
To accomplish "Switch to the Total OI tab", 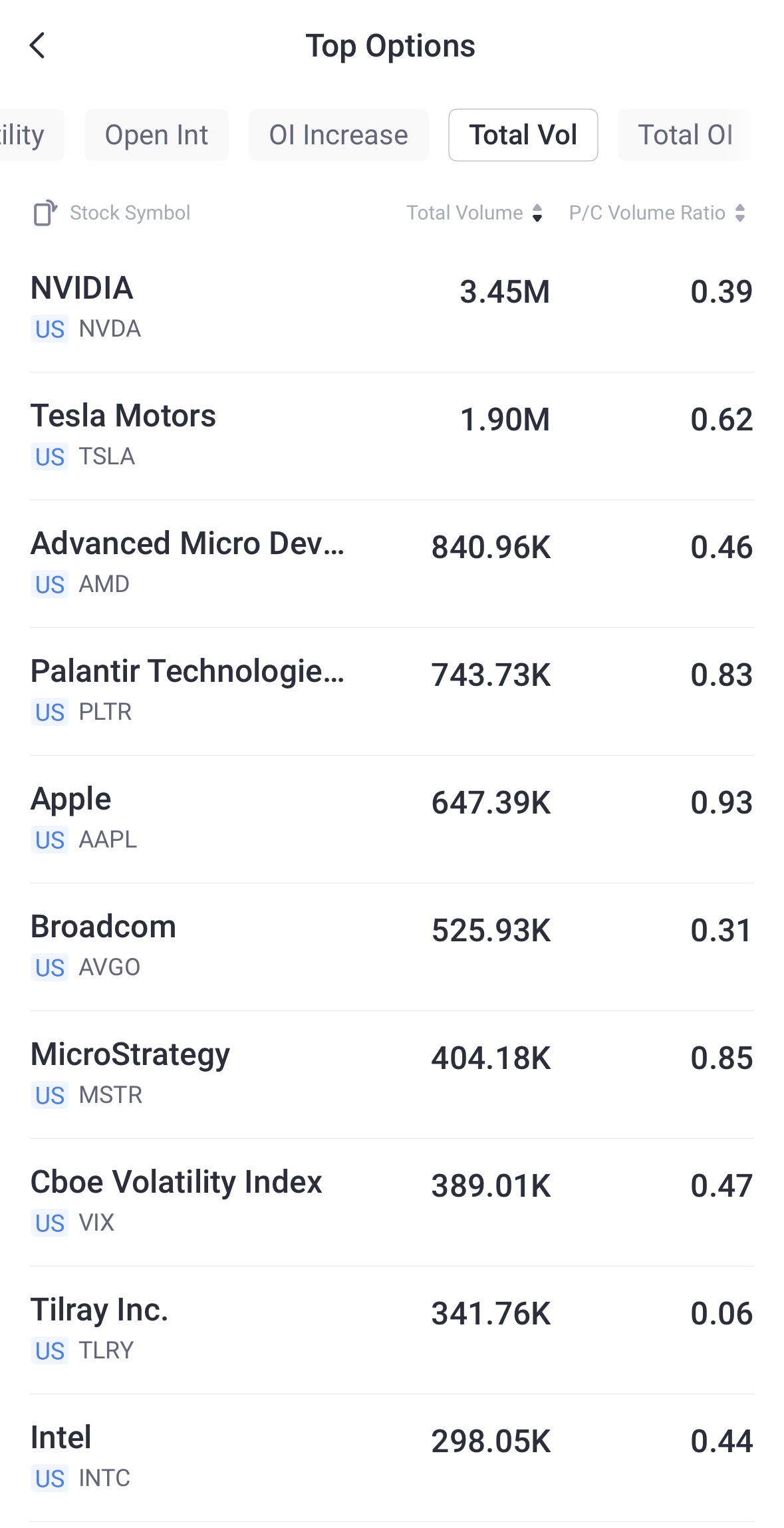I will pyautogui.click(x=686, y=134).
